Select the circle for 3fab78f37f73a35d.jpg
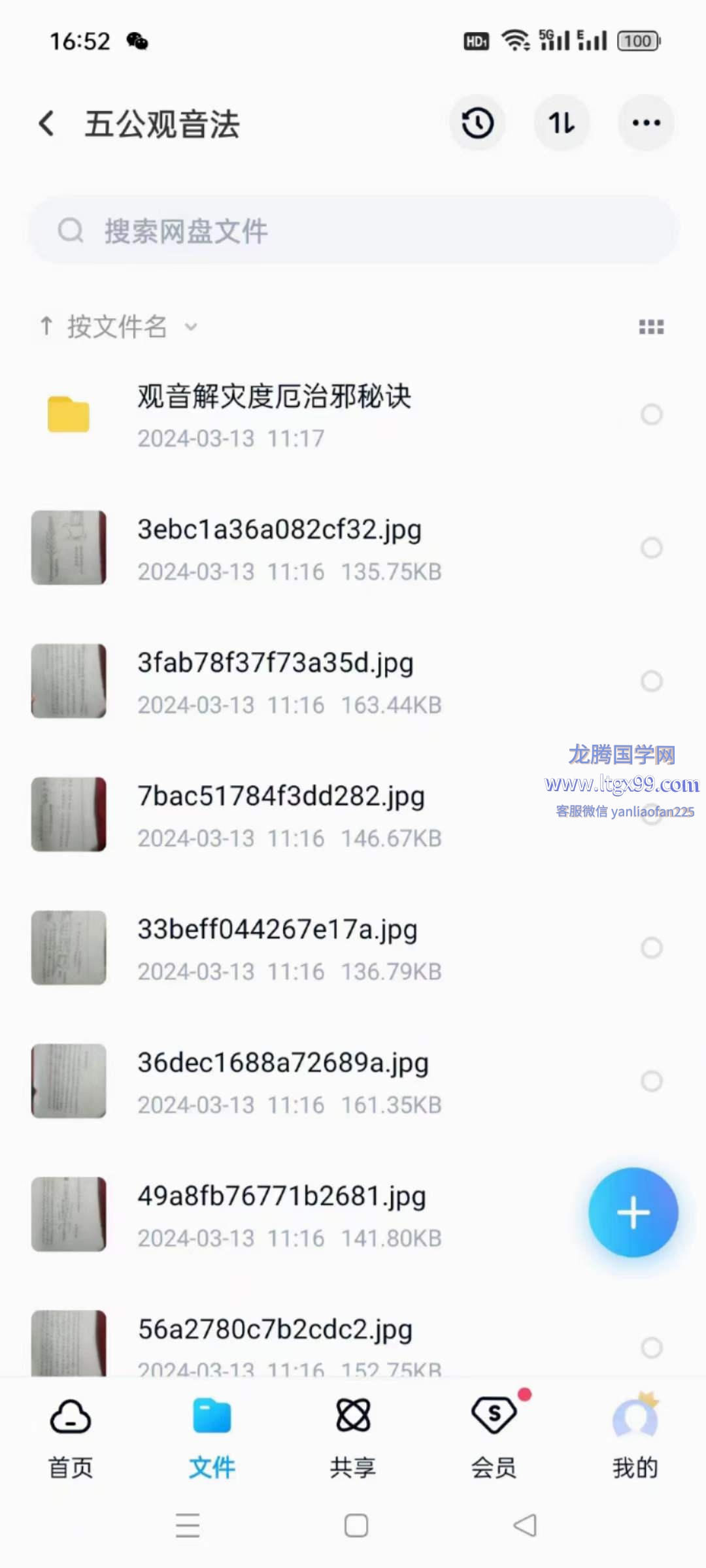This screenshot has width=706, height=1568. click(x=651, y=681)
